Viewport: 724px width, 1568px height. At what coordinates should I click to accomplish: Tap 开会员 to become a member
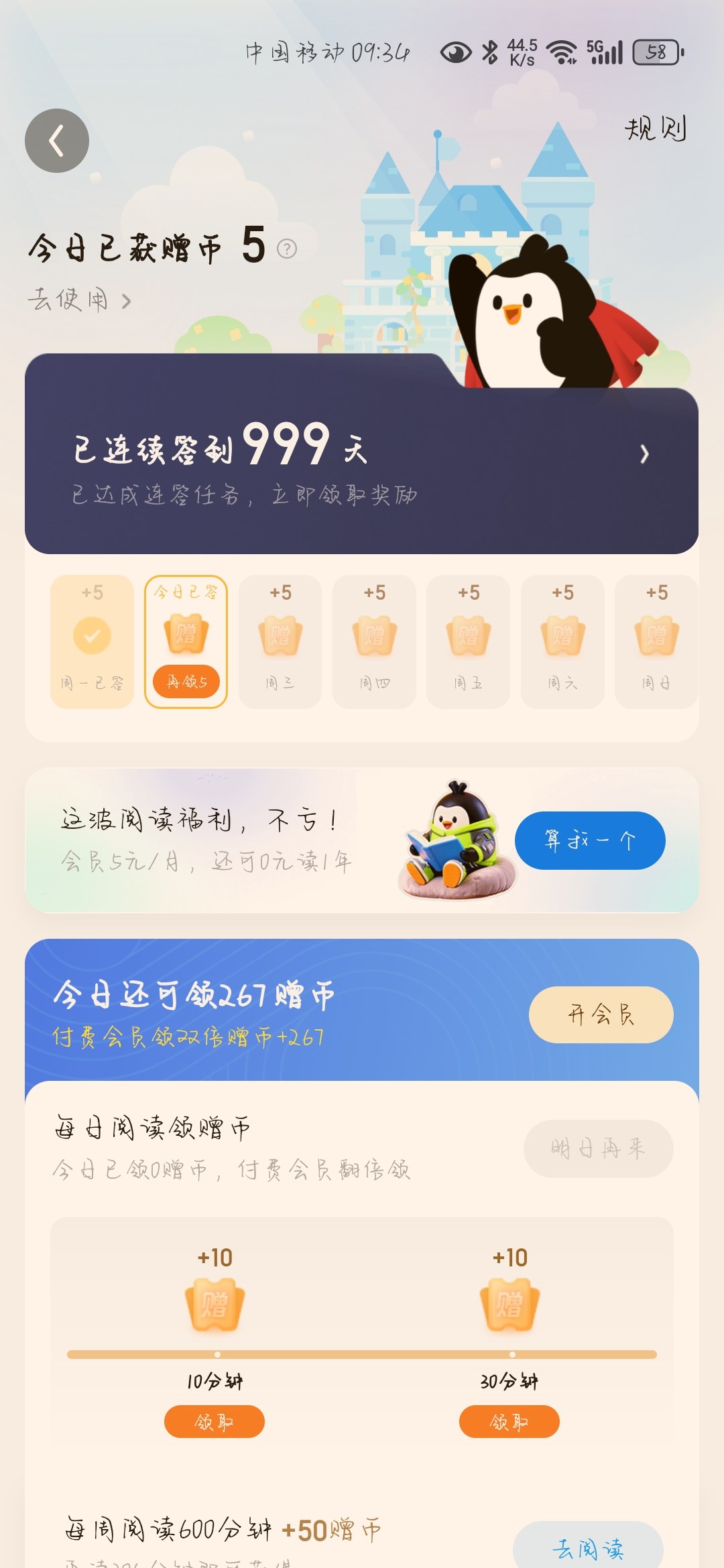click(601, 1015)
